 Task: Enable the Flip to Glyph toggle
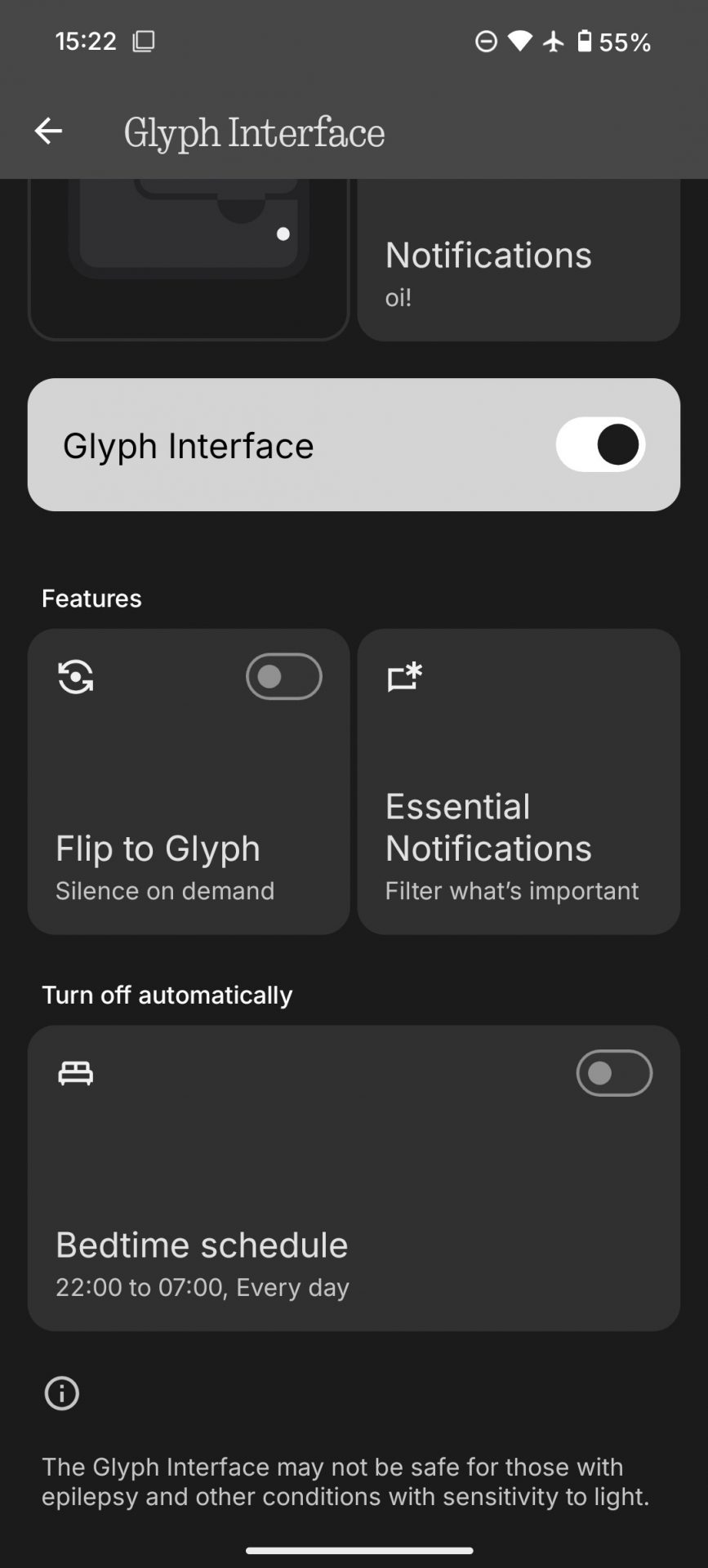tap(283, 676)
